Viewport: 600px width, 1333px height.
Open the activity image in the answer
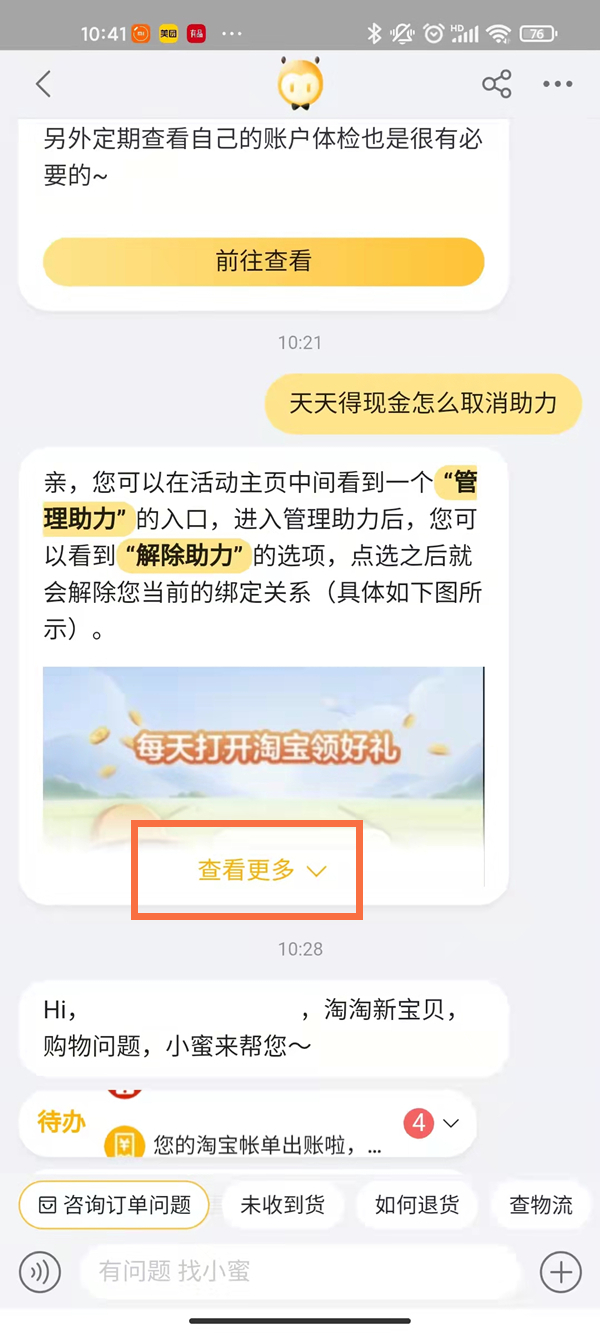coord(263,750)
